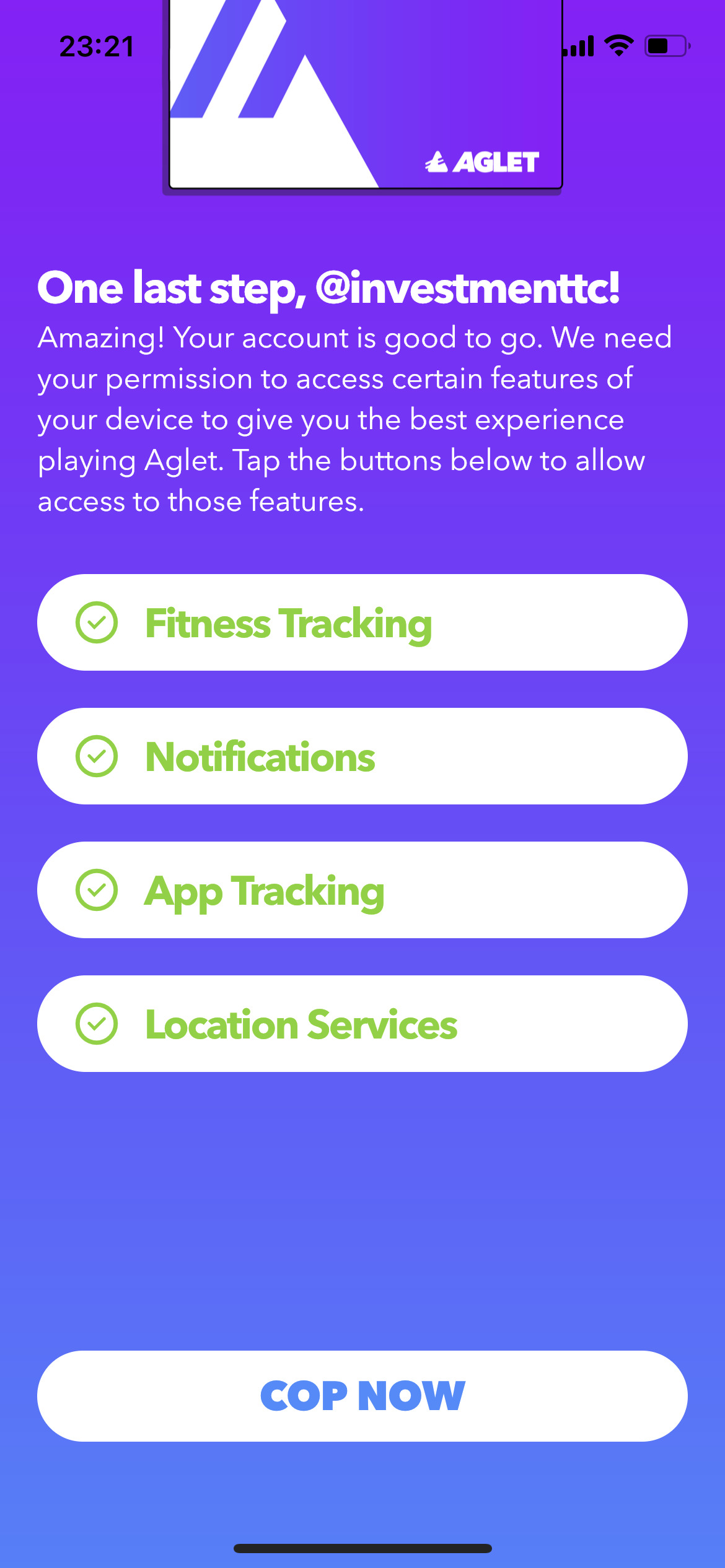Open the App Tracking permission button
Image resolution: width=725 pixels, height=1568 pixels.
362,890
